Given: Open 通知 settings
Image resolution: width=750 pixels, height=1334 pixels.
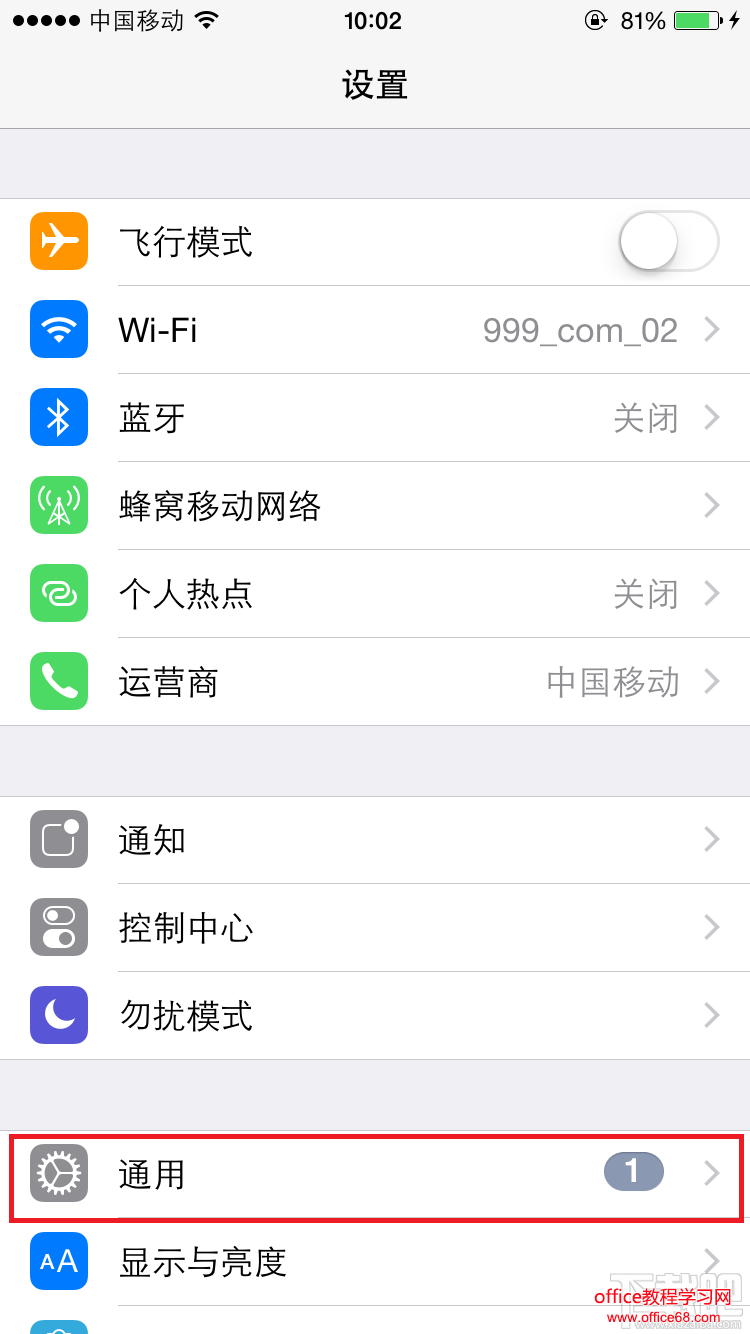Looking at the screenshot, I should coord(375,840).
